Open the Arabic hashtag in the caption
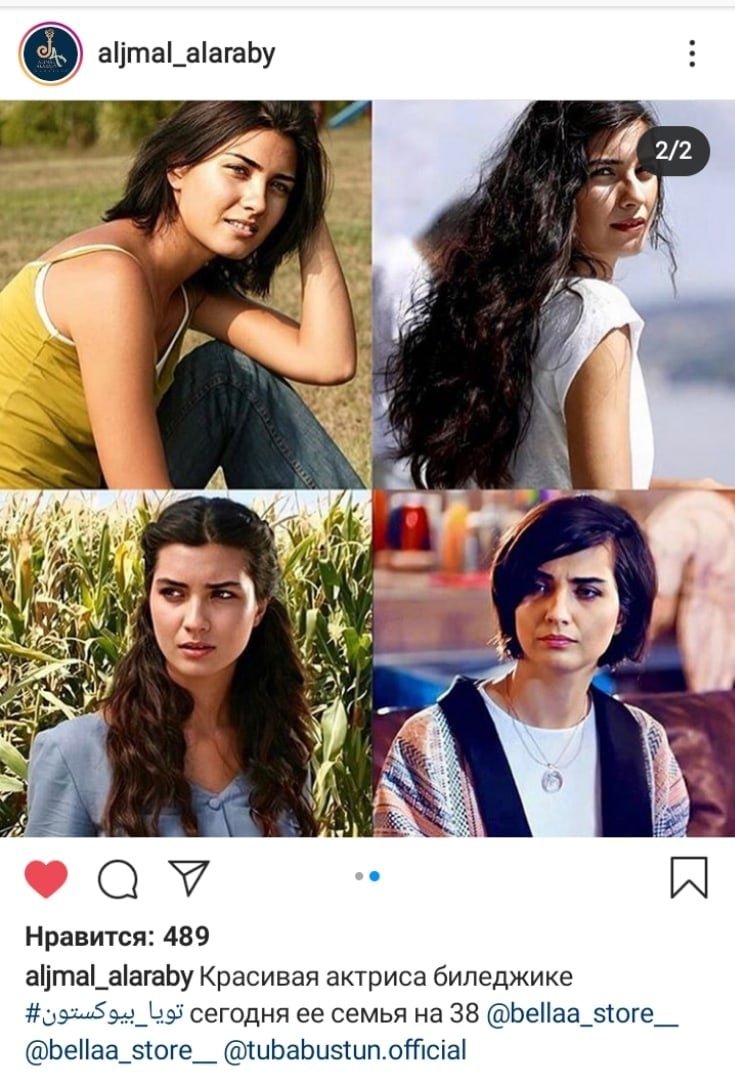 pos(104,1013)
